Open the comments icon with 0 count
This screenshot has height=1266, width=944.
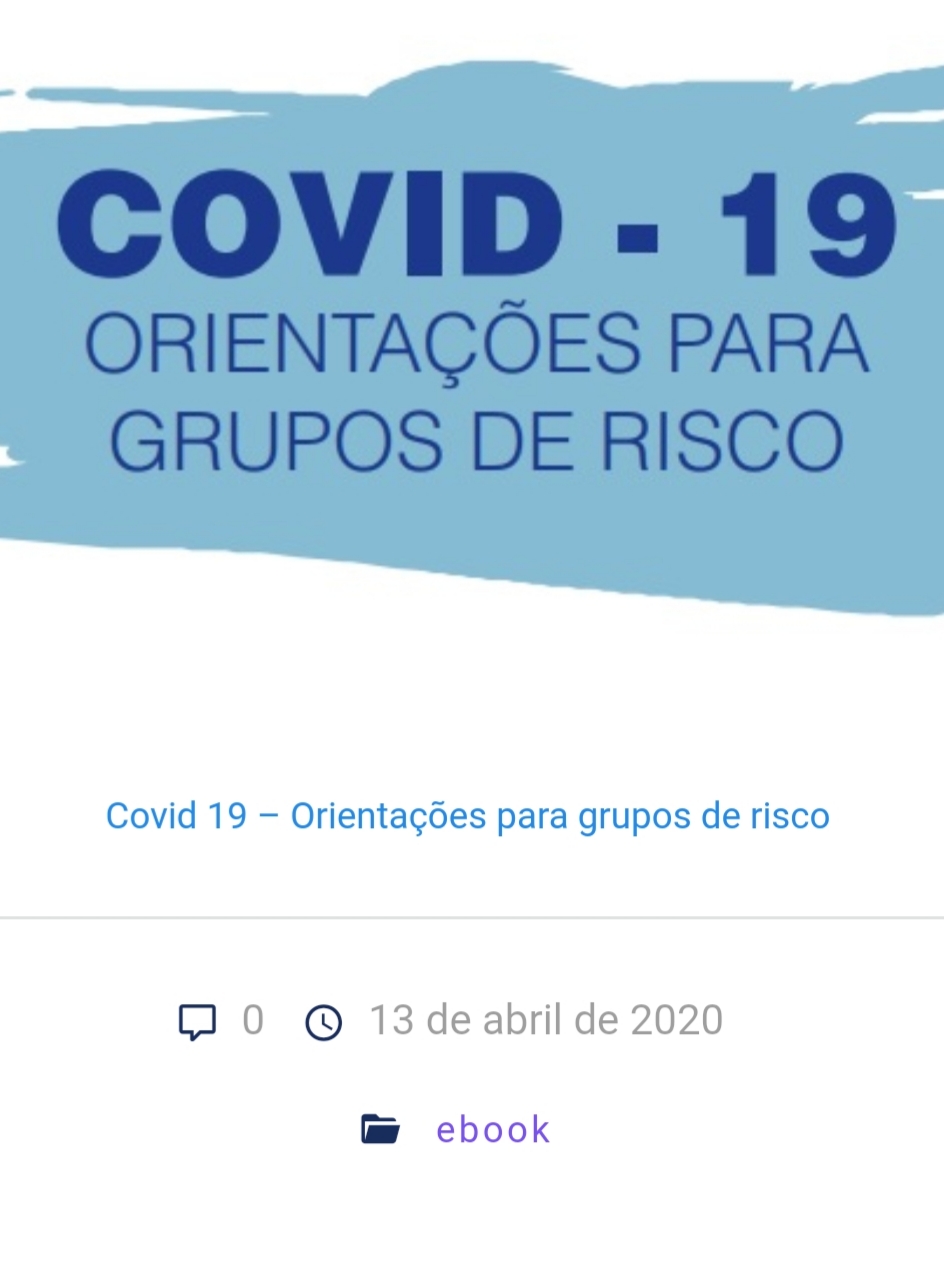point(197,1022)
